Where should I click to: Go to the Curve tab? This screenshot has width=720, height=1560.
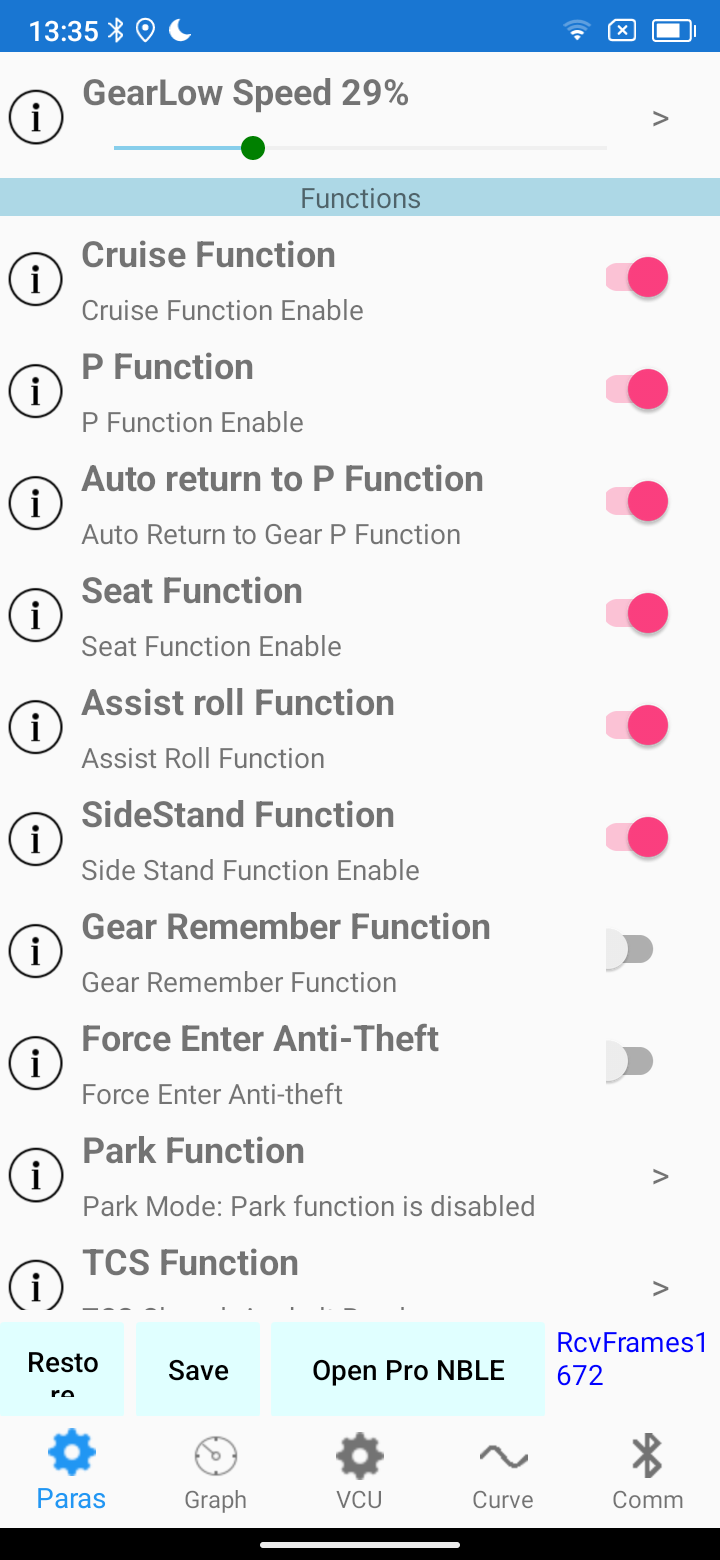[x=503, y=1472]
